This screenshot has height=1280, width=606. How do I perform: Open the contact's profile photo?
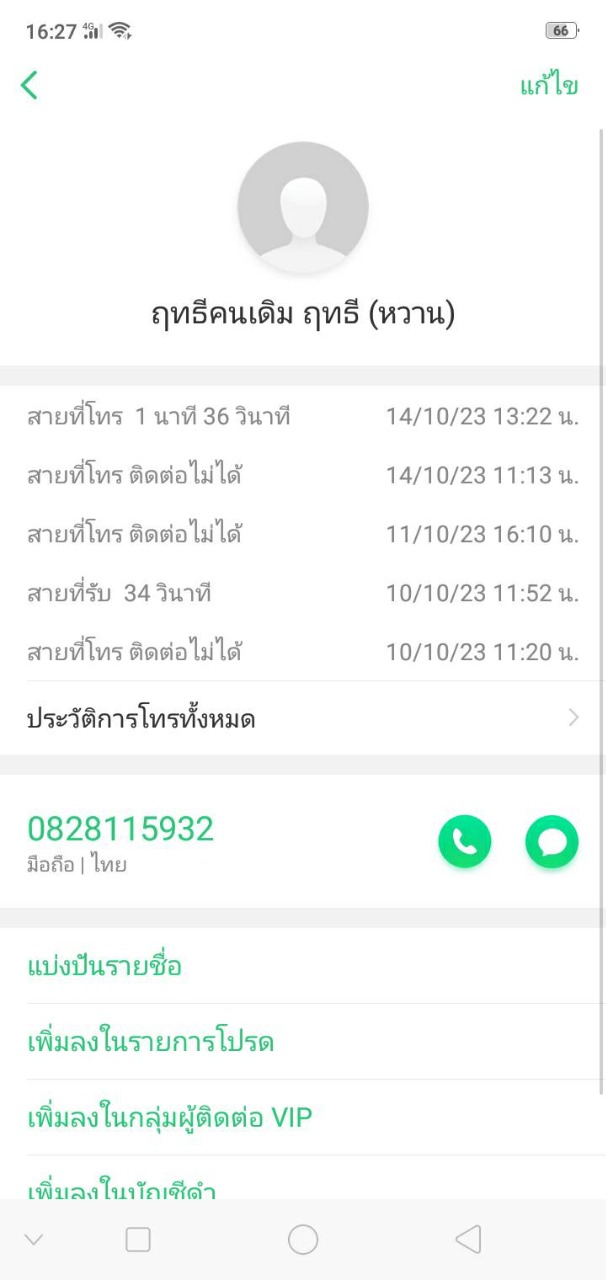[x=303, y=207]
